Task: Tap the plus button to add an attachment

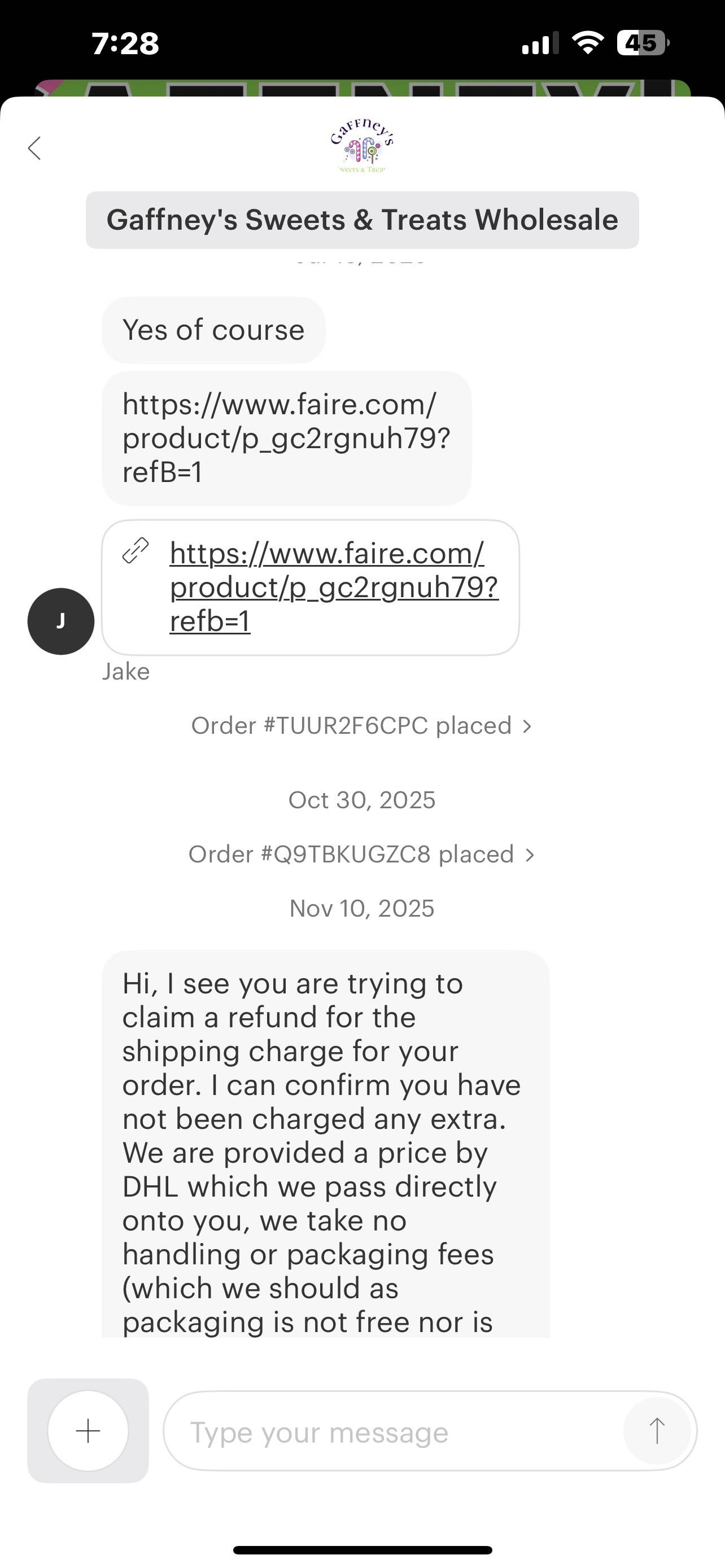Action: coord(88,1431)
